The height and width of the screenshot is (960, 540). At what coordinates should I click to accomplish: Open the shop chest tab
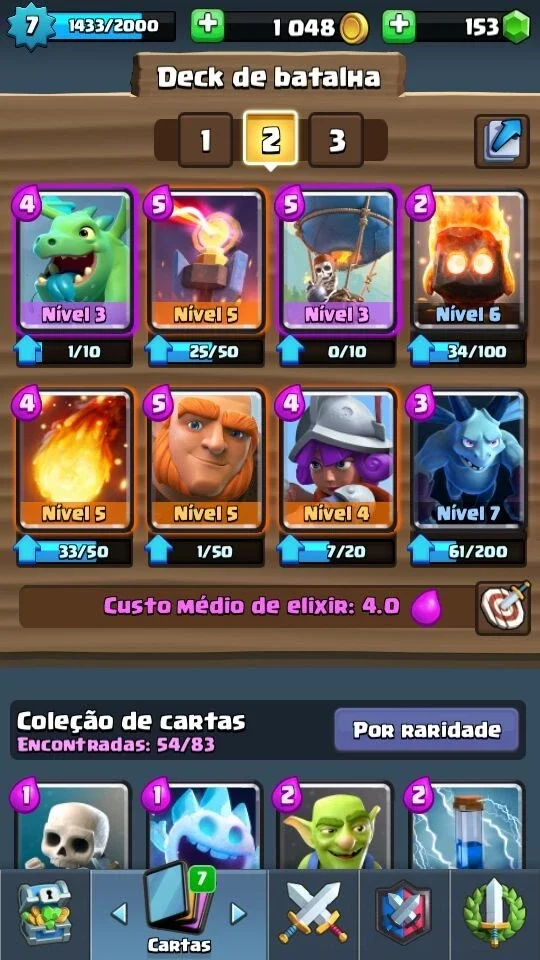click(x=45, y=915)
